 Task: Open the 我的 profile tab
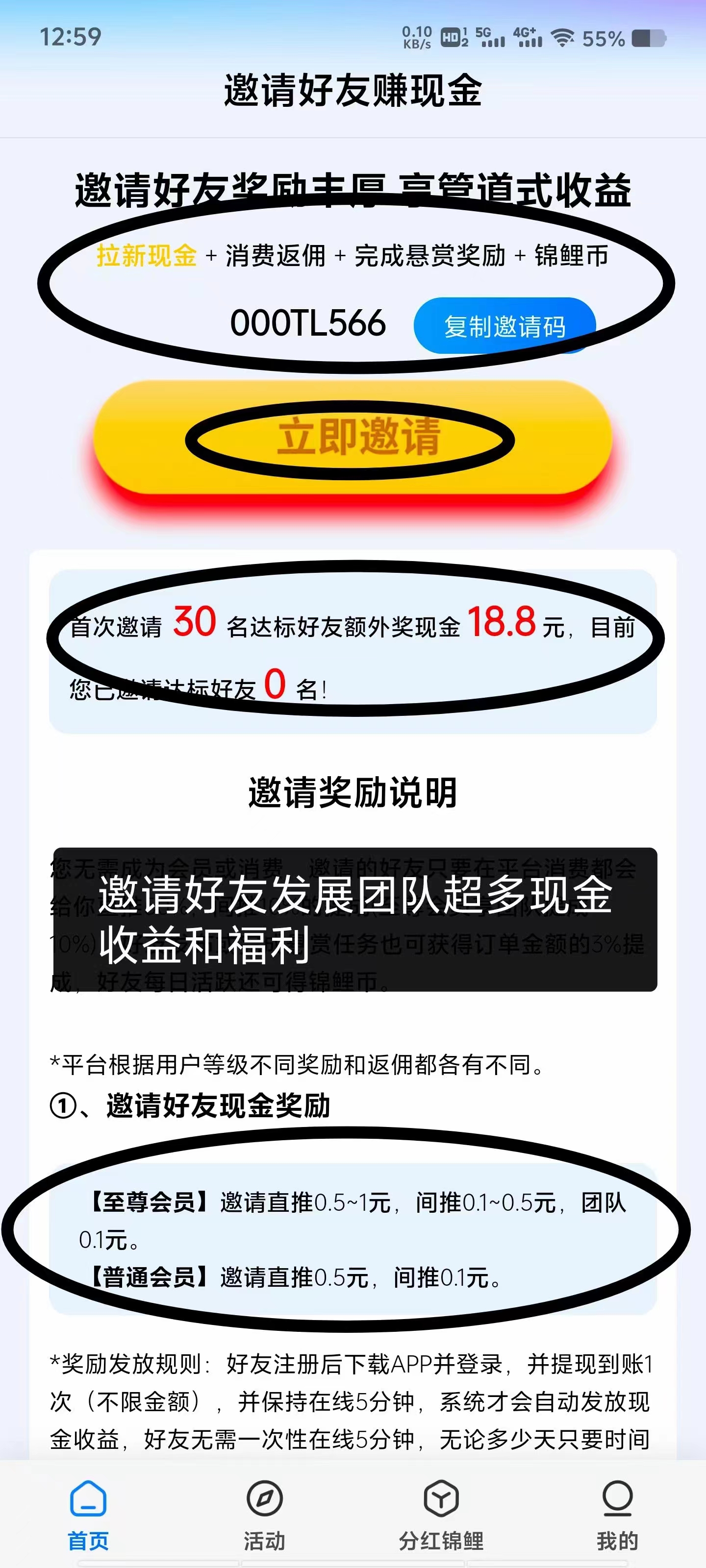pos(617,1515)
